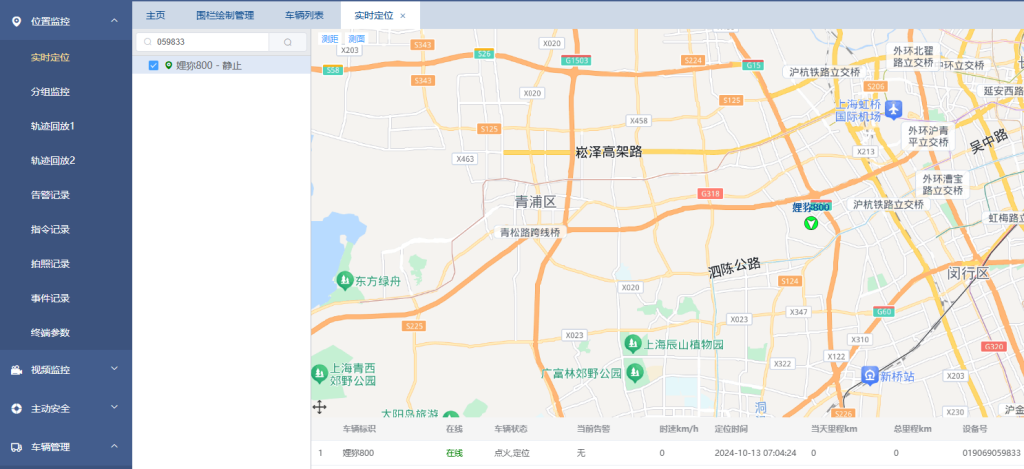Switch to the 主页 tab
This screenshot has height=469, width=1024.
[x=155, y=16]
